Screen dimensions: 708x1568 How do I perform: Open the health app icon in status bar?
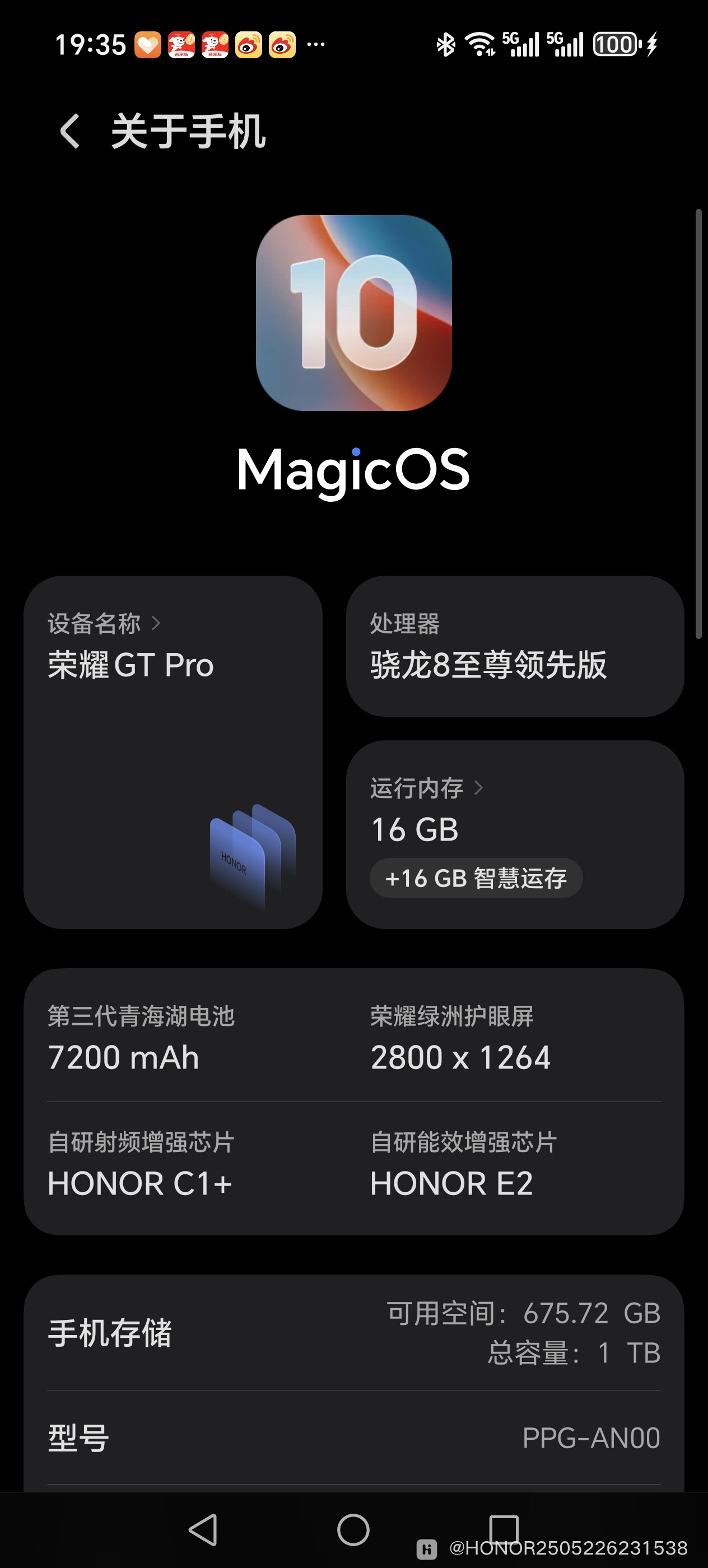tap(150, 44)
